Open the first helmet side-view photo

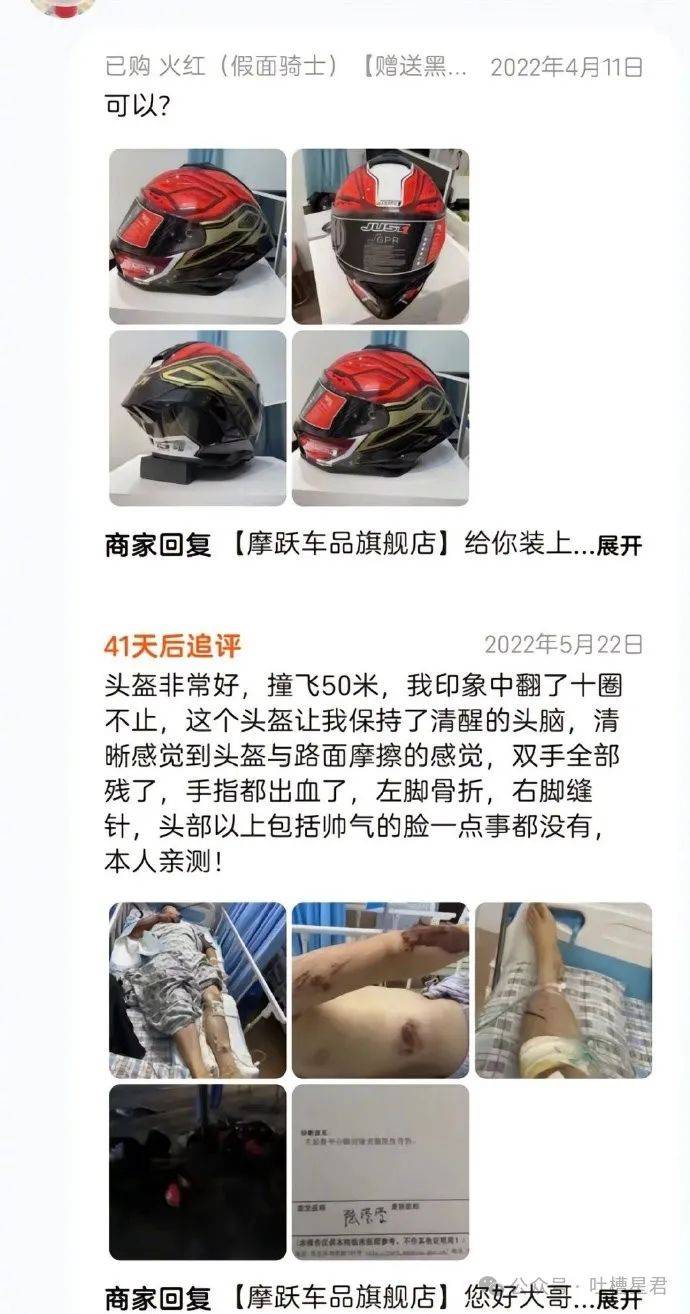point(197,236)
